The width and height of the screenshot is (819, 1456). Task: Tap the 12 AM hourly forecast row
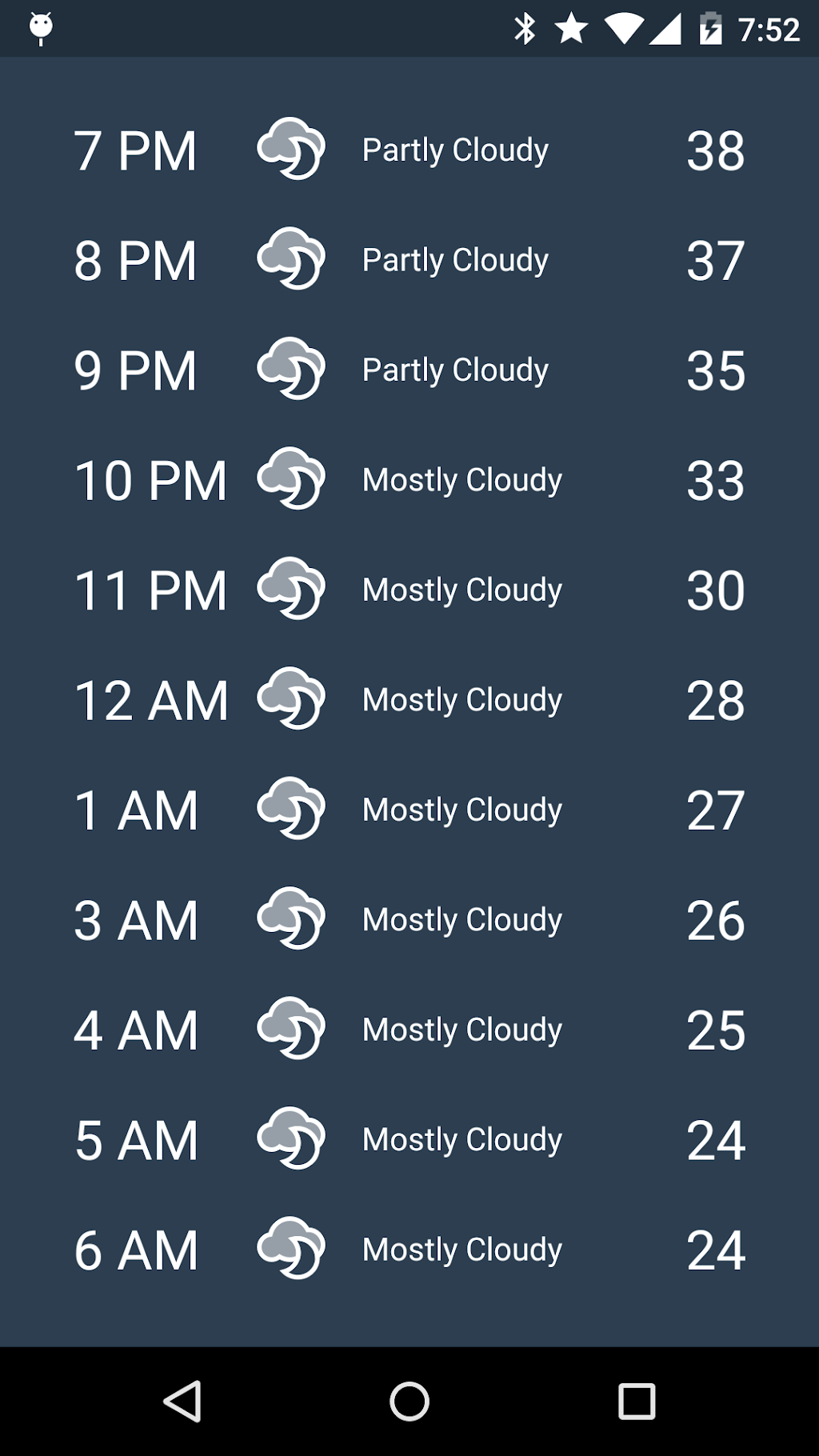(x=409, y=700)
